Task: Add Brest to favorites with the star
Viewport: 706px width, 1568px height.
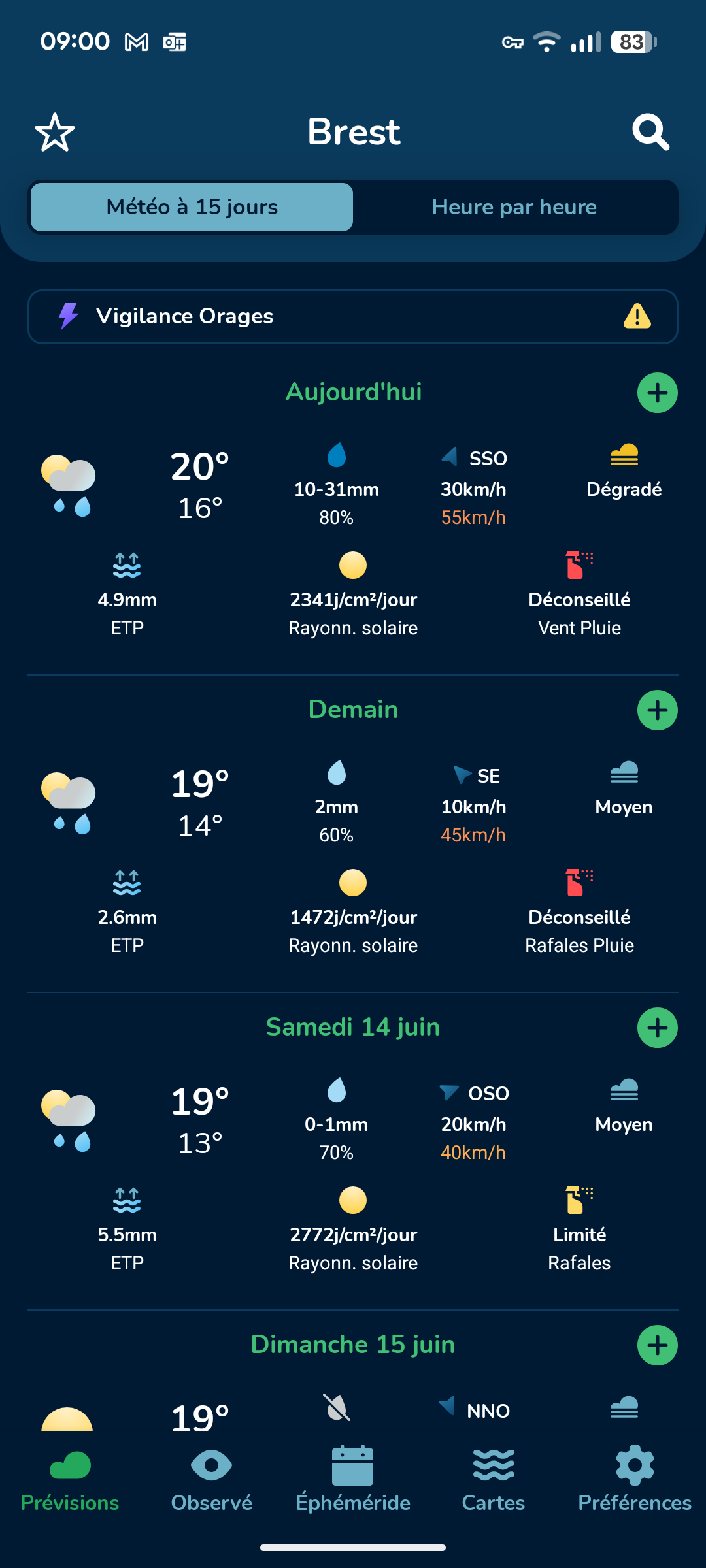Action: pyautogui.click(x=55, y=132)
